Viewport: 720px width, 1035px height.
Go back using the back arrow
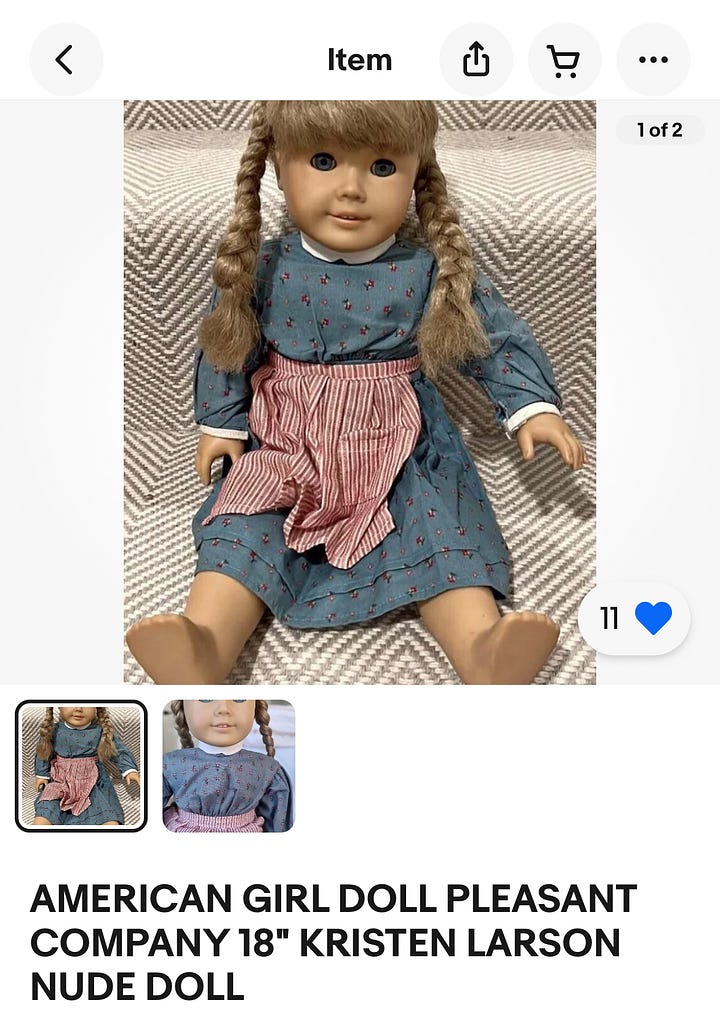[65, 60]
